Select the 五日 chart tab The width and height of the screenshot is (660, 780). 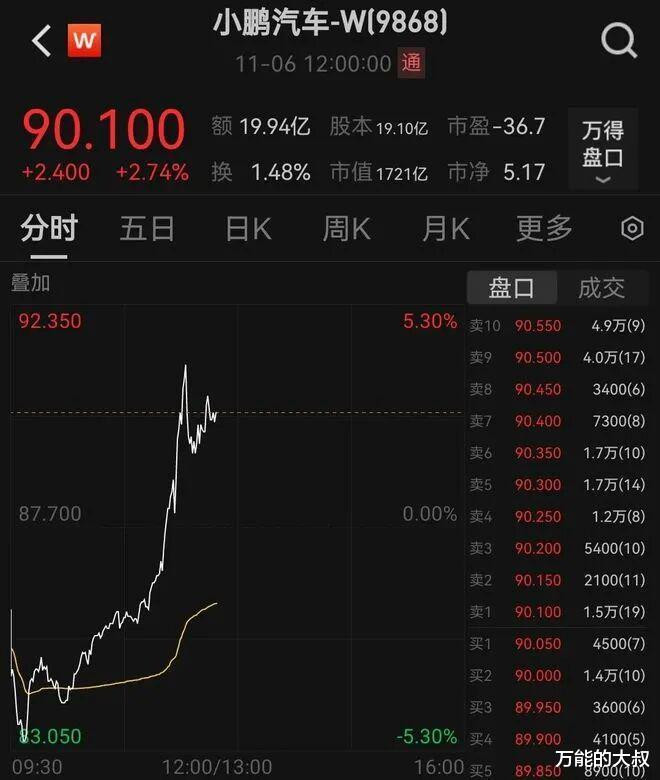pyautogui.click(x=147, y=229)
